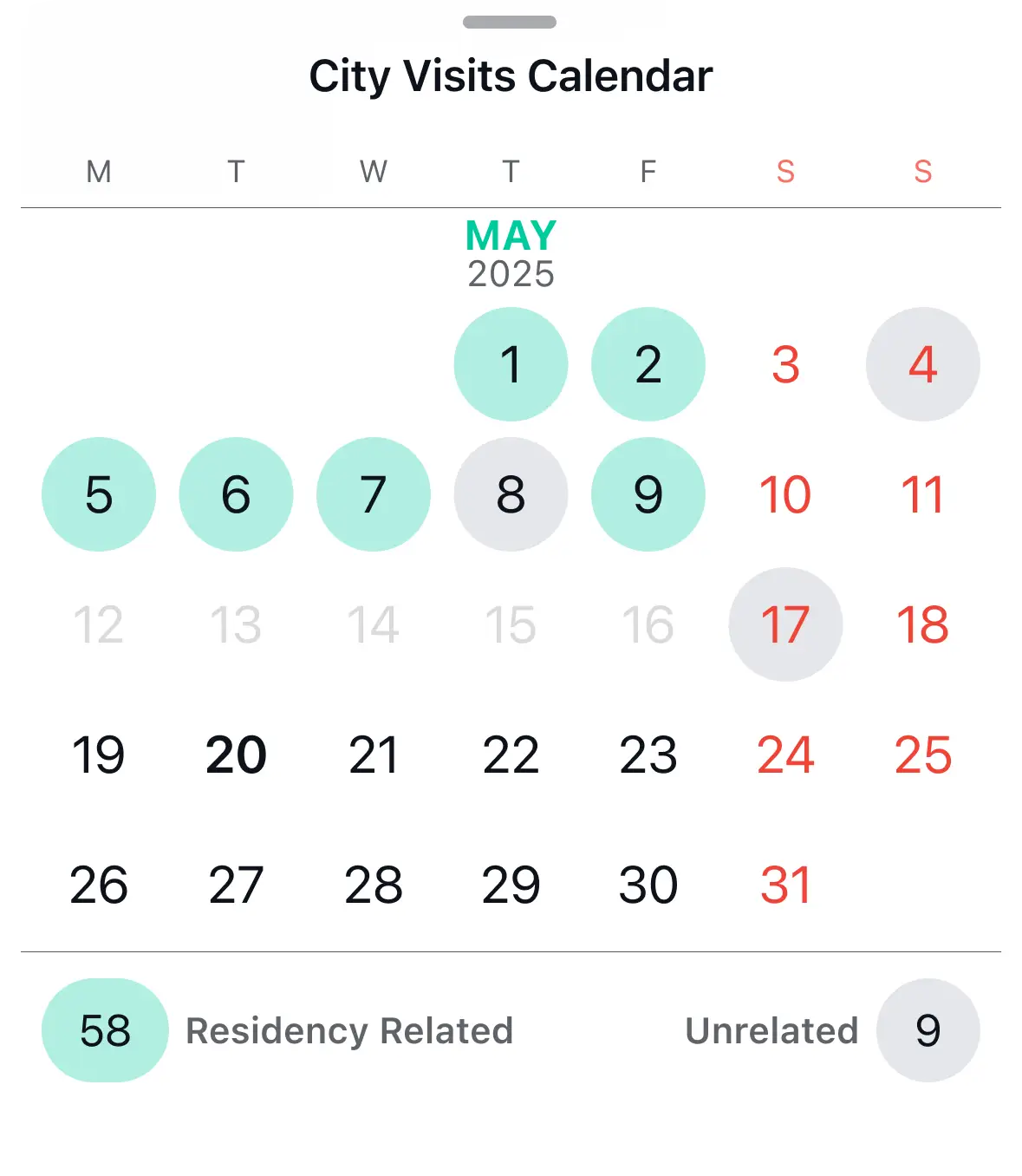This screenshot has width=1022, height=1176.
Task: Tap the sheet's drag handle
Action: pos(510,23)
